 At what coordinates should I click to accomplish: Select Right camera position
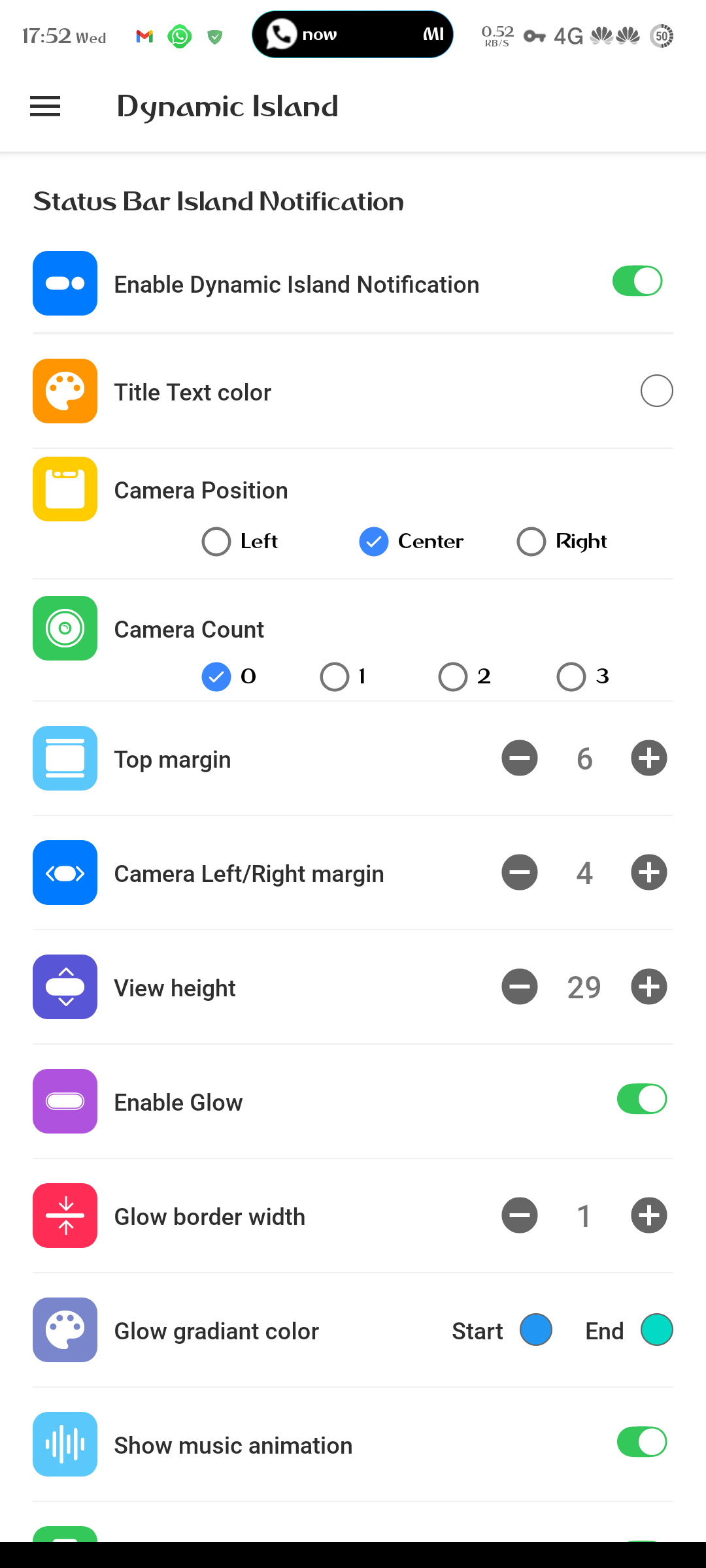pyautogui.click(x=531, y=542)
